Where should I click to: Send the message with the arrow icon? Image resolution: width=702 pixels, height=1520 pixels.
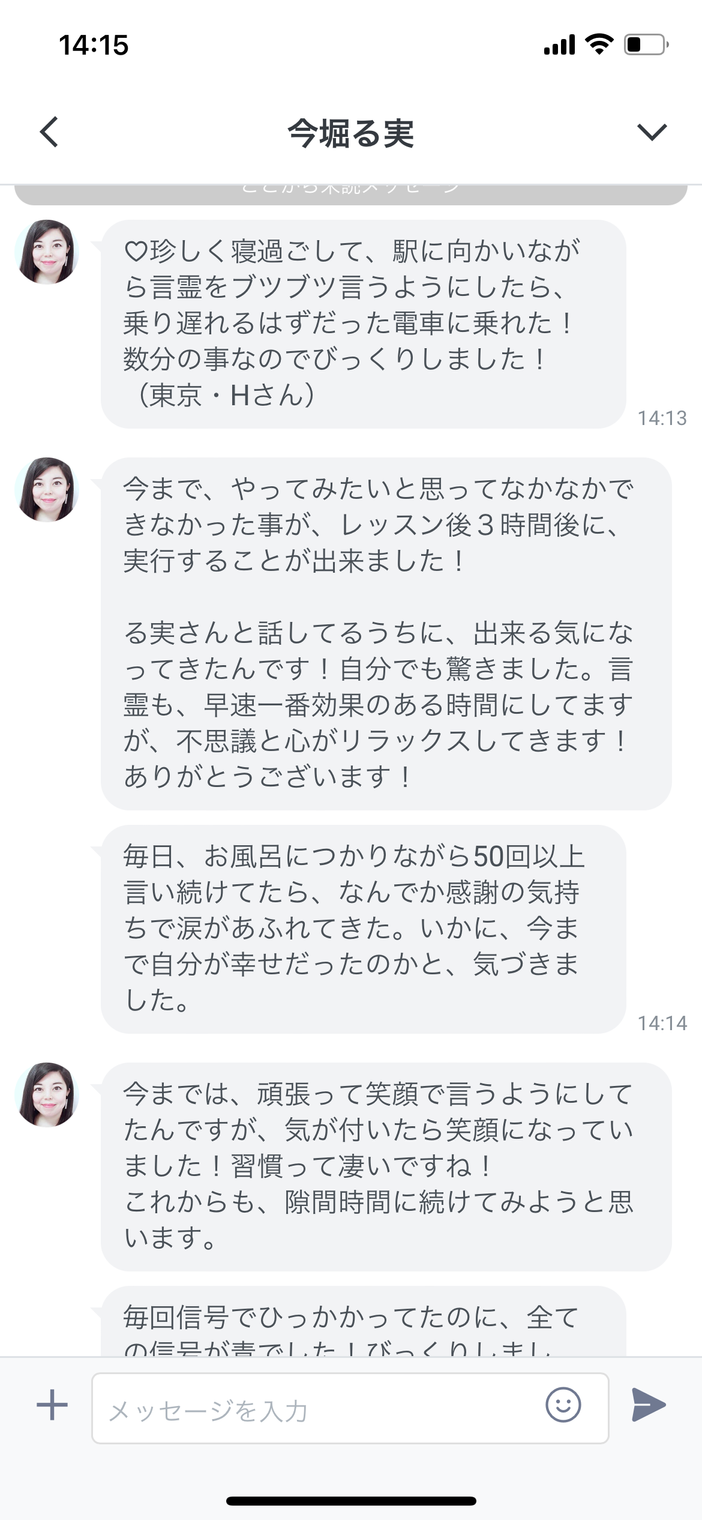(649, 1405)
